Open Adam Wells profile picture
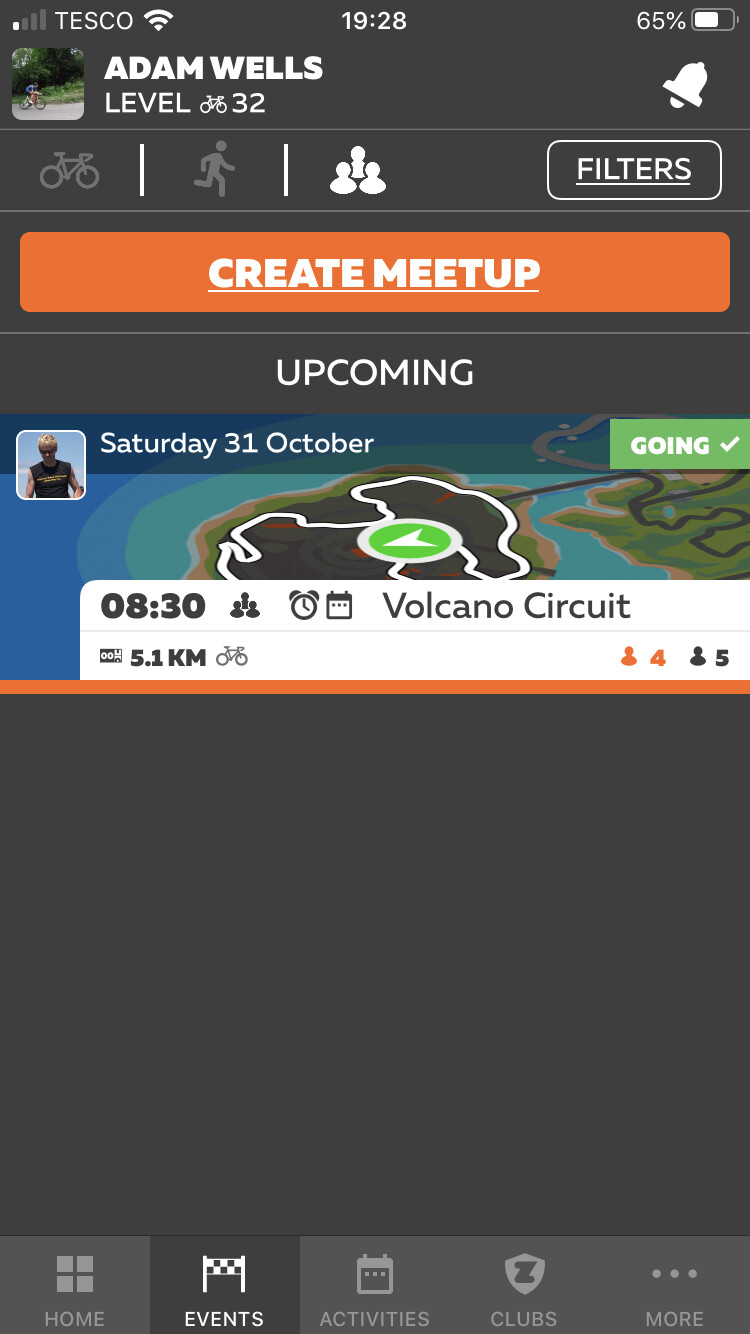This screenshot has height=1334, width=750. tap(48, 84)
